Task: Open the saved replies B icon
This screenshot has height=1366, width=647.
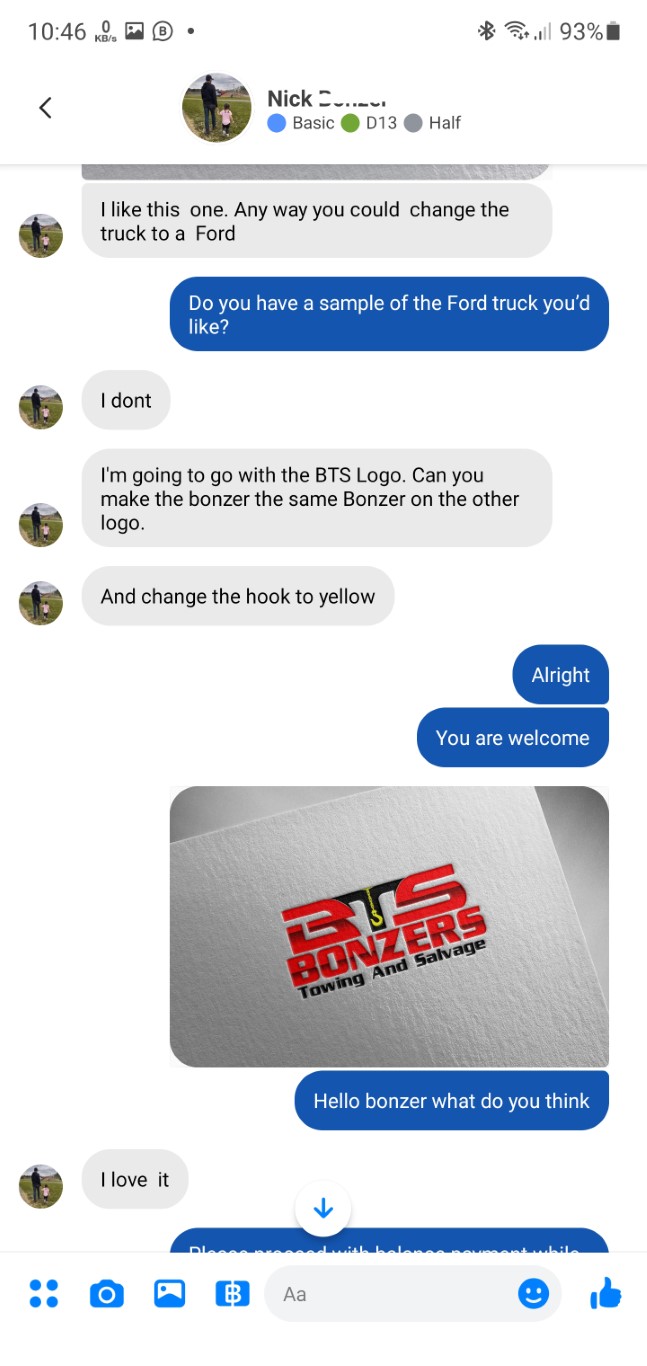Action: pyautogui.click(x=232, y=1294)
